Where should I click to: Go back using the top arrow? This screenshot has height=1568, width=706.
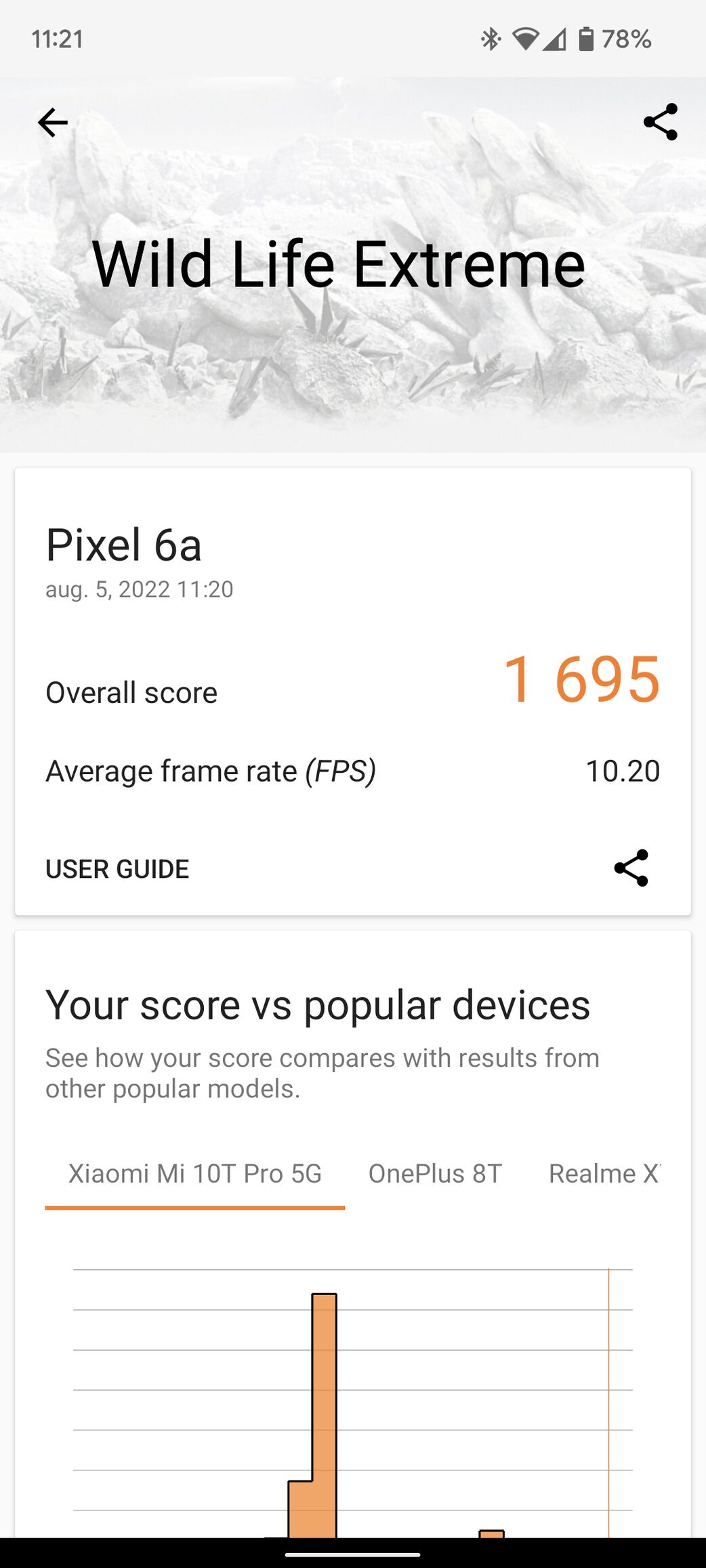53,123
